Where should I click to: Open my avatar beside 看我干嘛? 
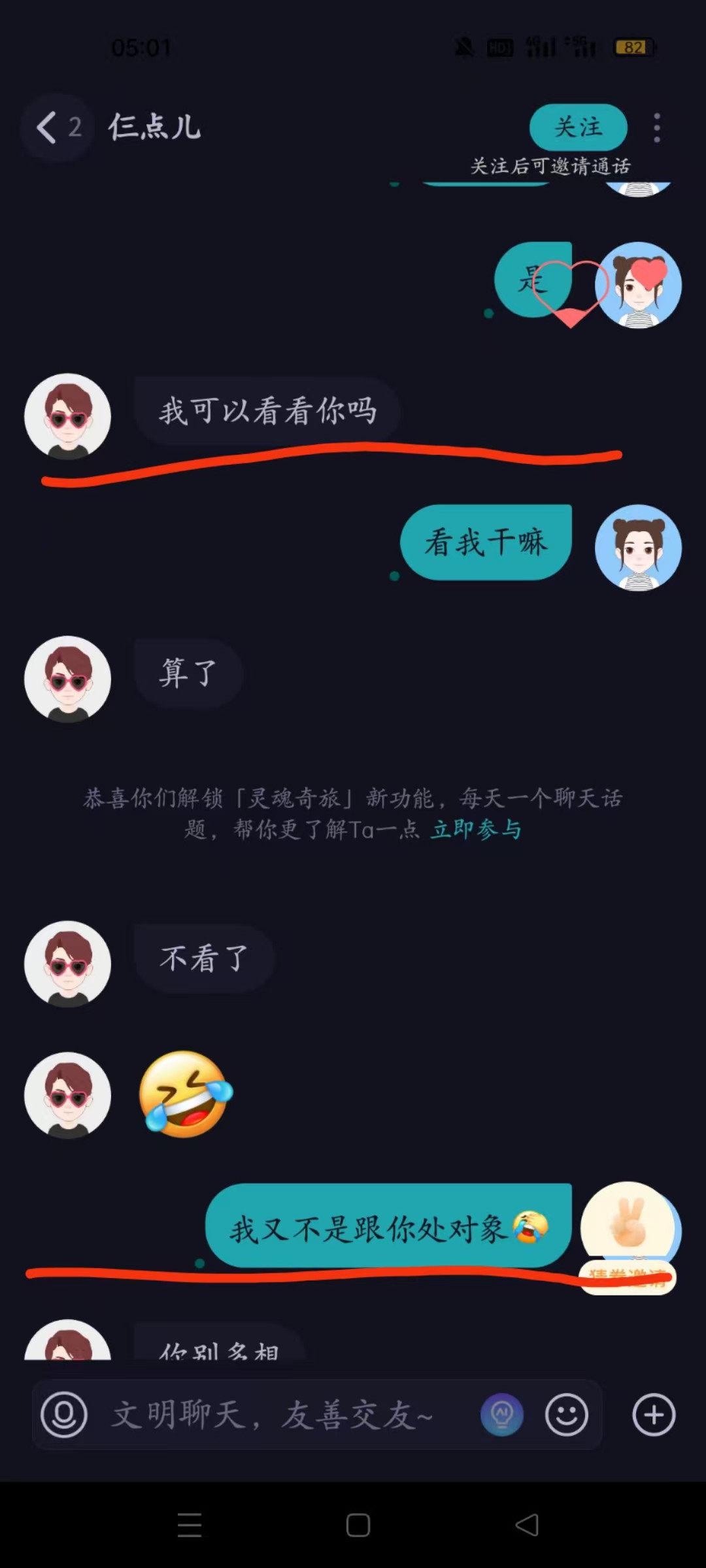click(637, 547)
